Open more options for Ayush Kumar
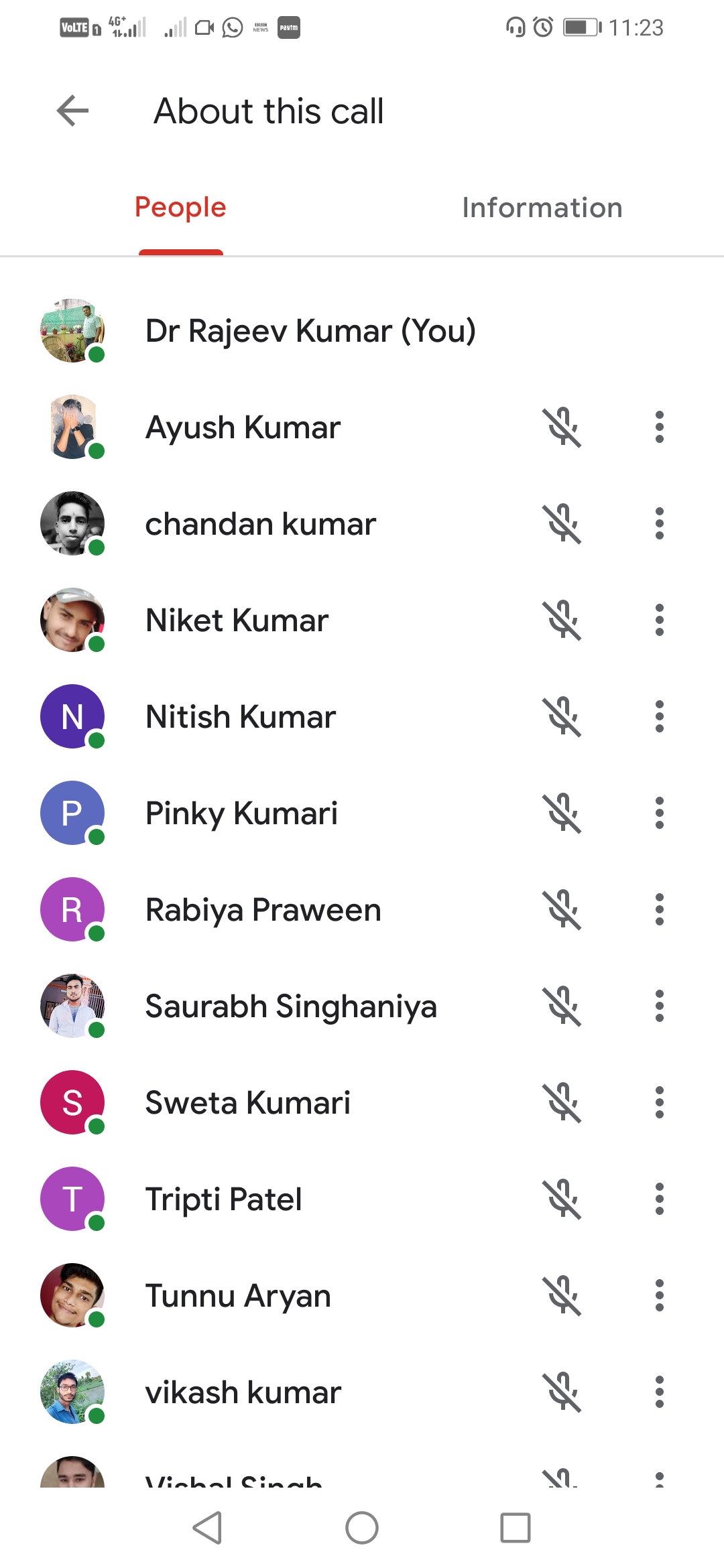The width and height of the screenshot is (724, 1568). (x=659, y=427)
